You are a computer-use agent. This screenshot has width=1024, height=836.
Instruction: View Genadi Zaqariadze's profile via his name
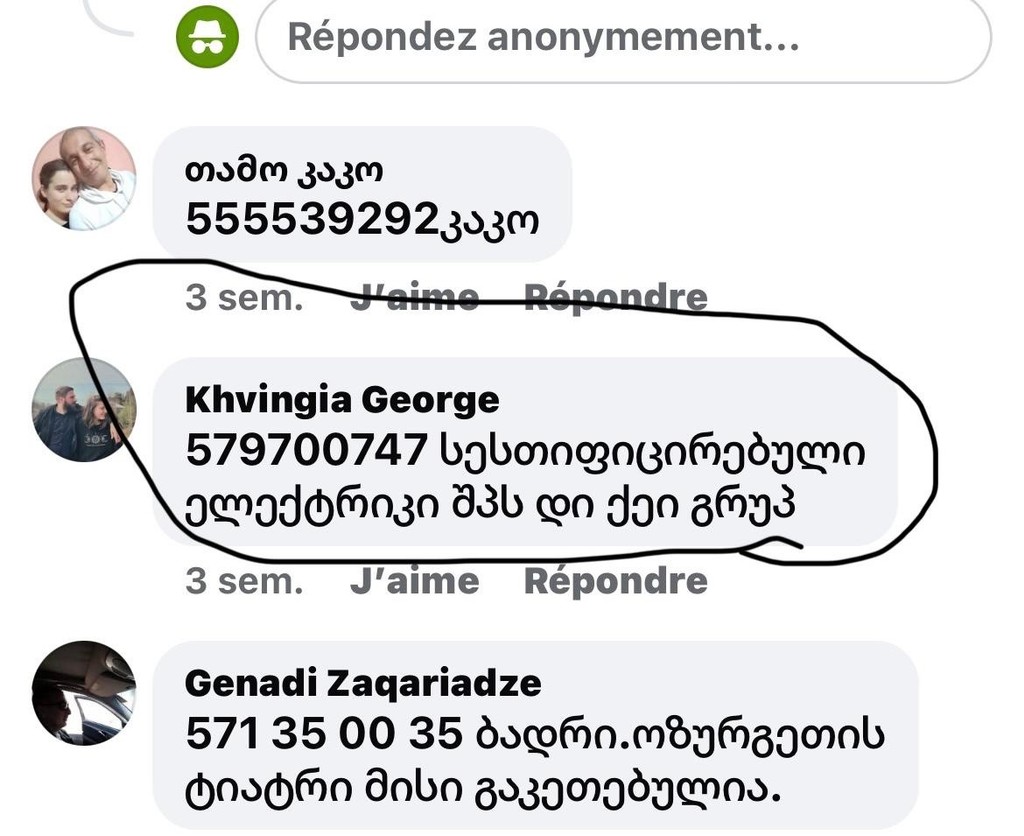tap(363, 684)
